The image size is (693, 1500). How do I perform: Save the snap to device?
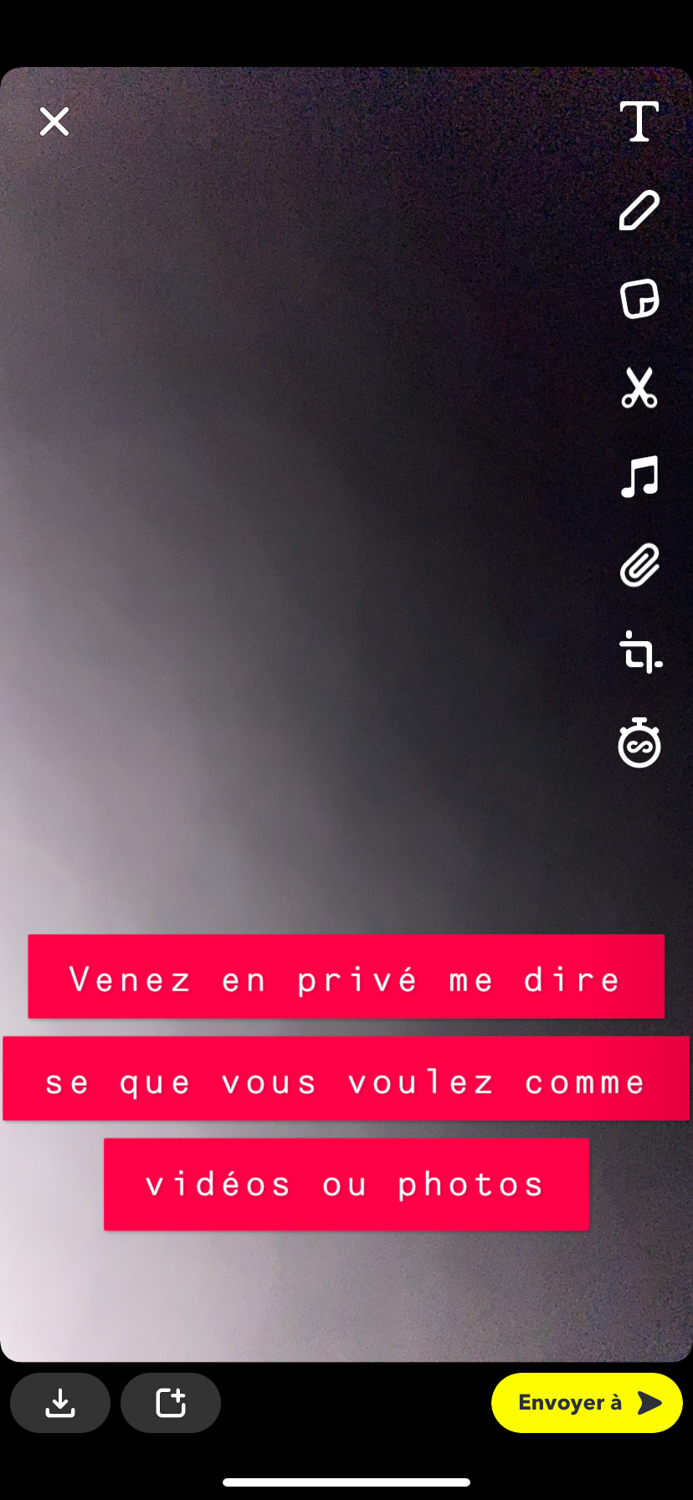pos(60,1403)
